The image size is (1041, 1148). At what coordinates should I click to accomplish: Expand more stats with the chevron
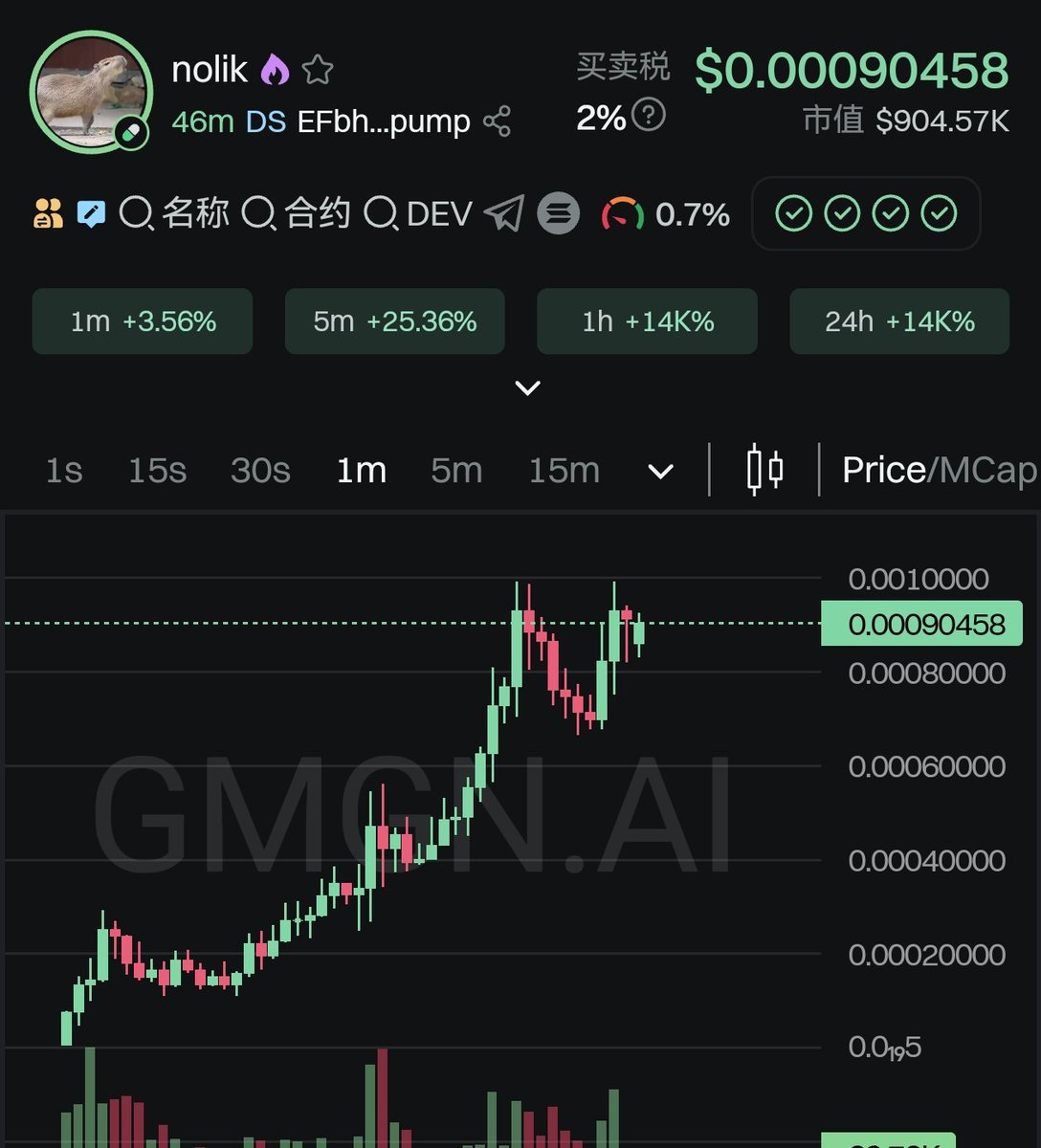[527, 387]
